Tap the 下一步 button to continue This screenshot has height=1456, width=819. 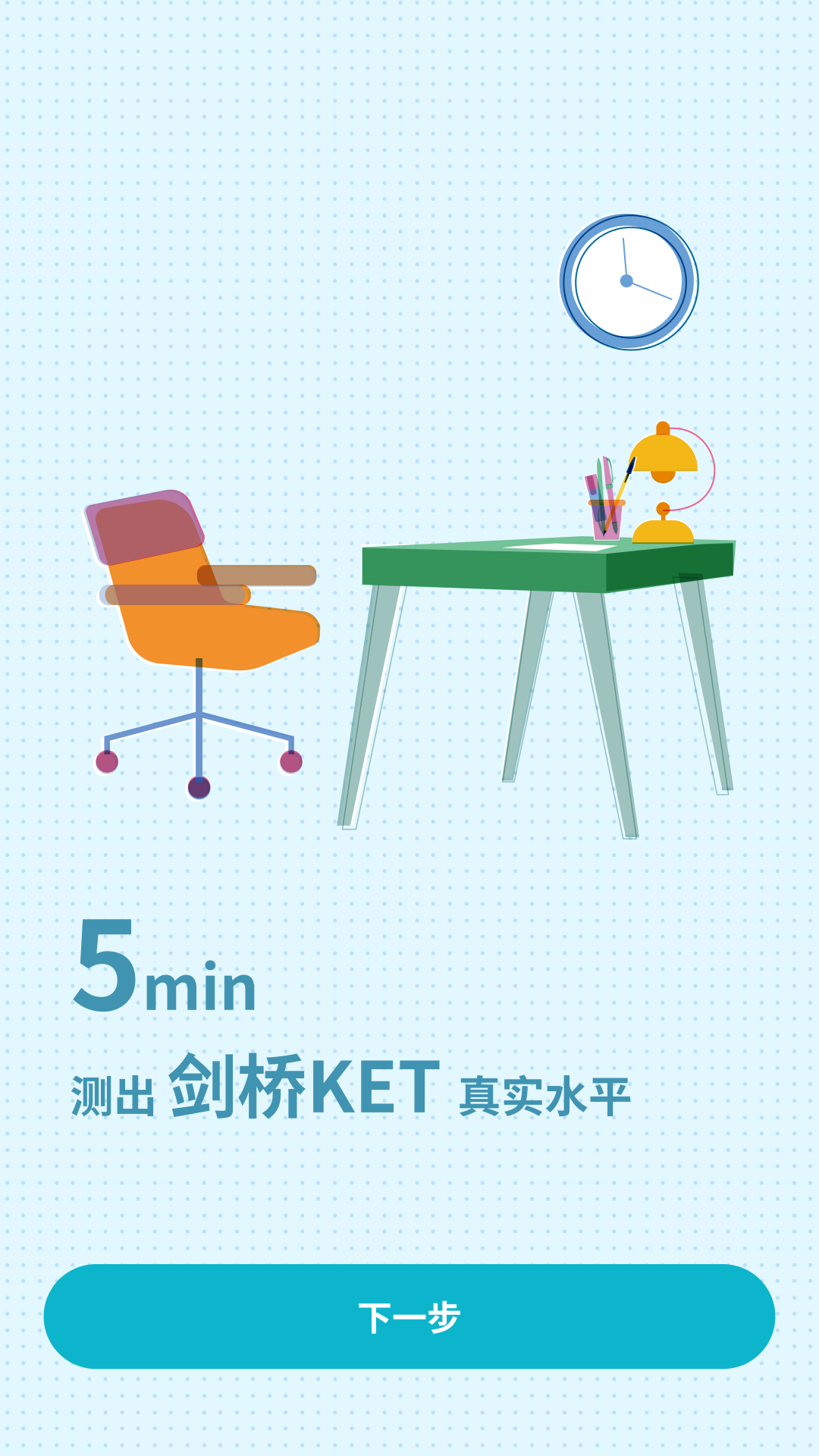pos(409,1312)
